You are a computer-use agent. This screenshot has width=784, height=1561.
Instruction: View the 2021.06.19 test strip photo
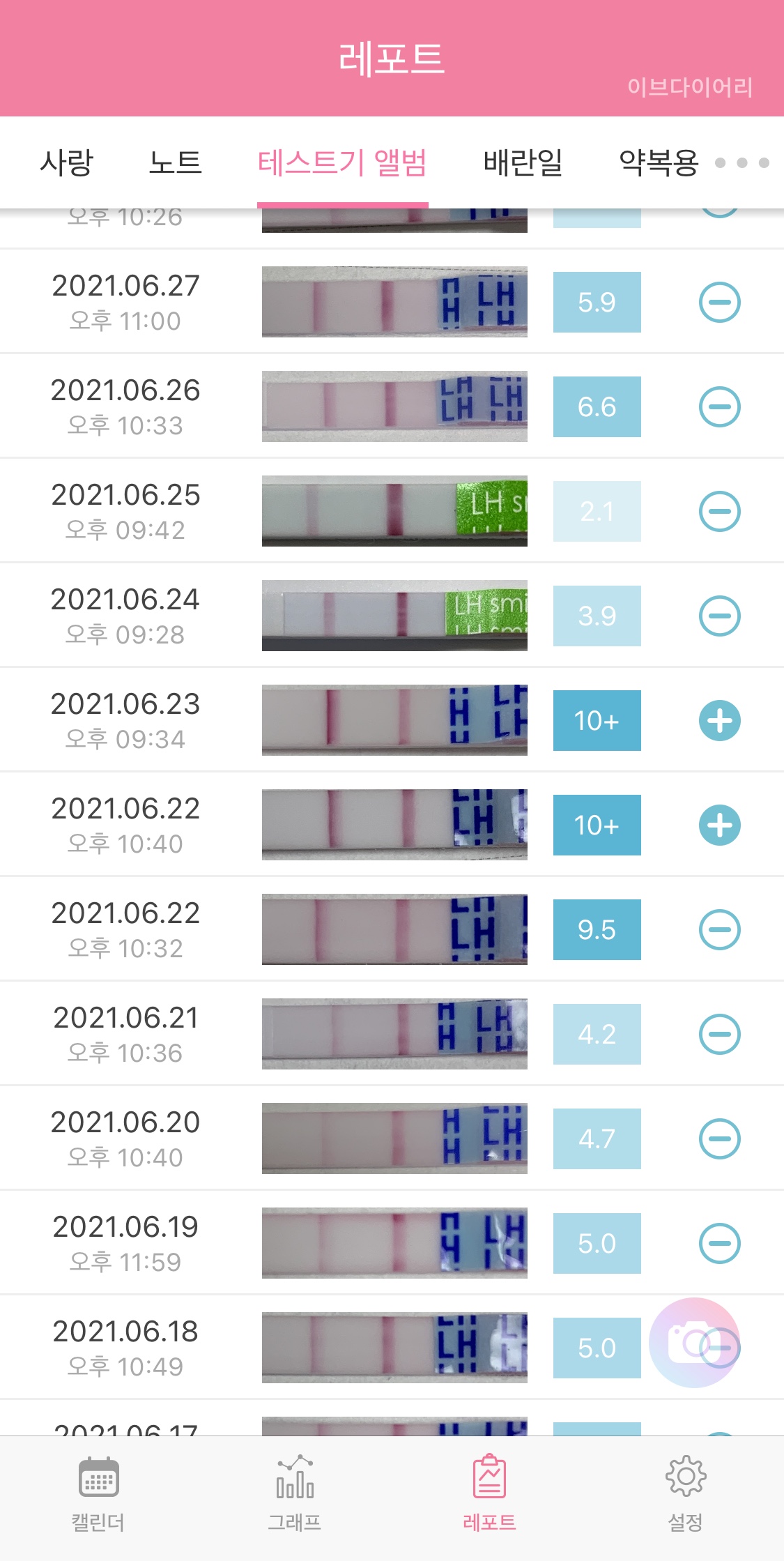(x=394, y=1243)
